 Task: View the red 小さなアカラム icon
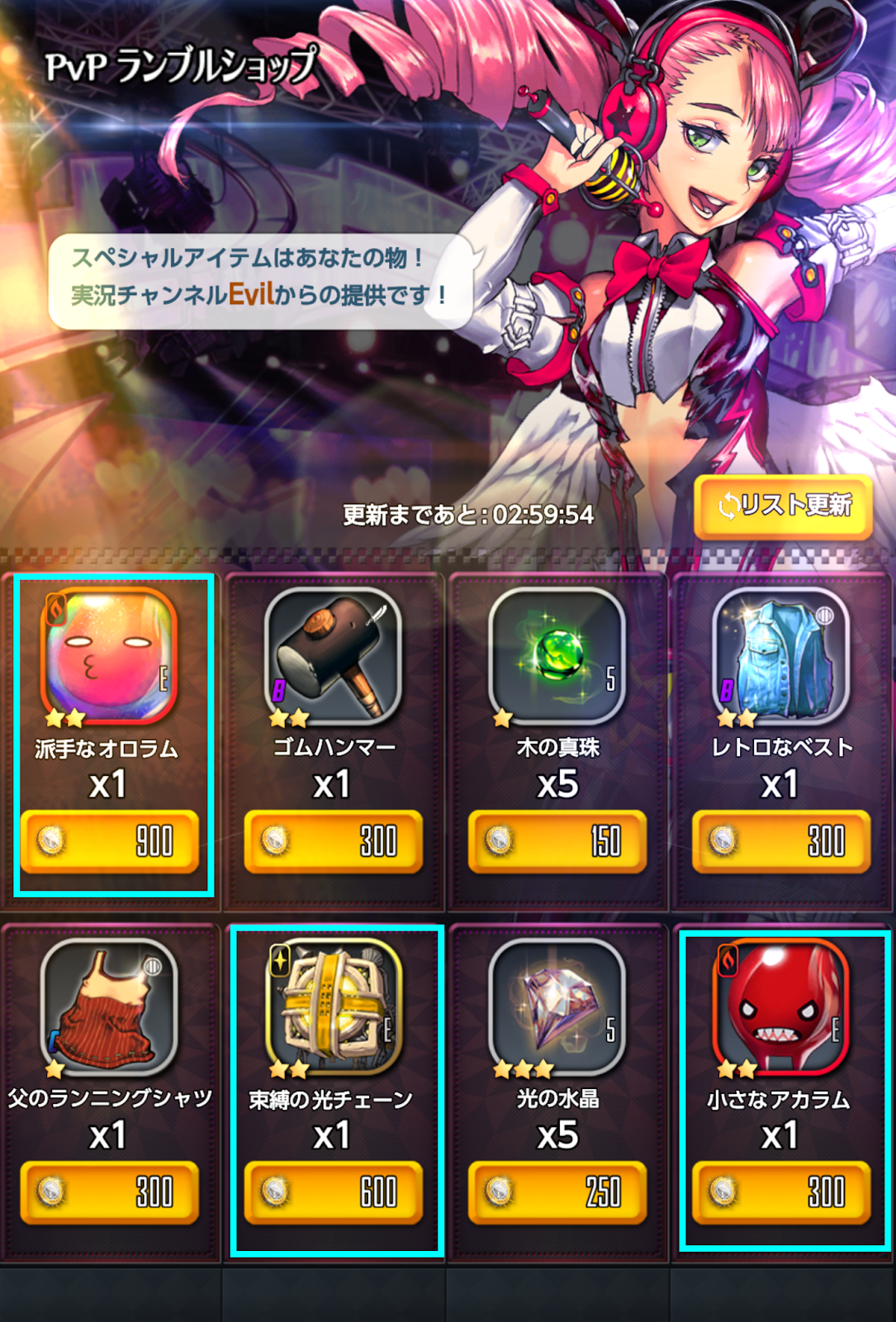(780, 1006)
